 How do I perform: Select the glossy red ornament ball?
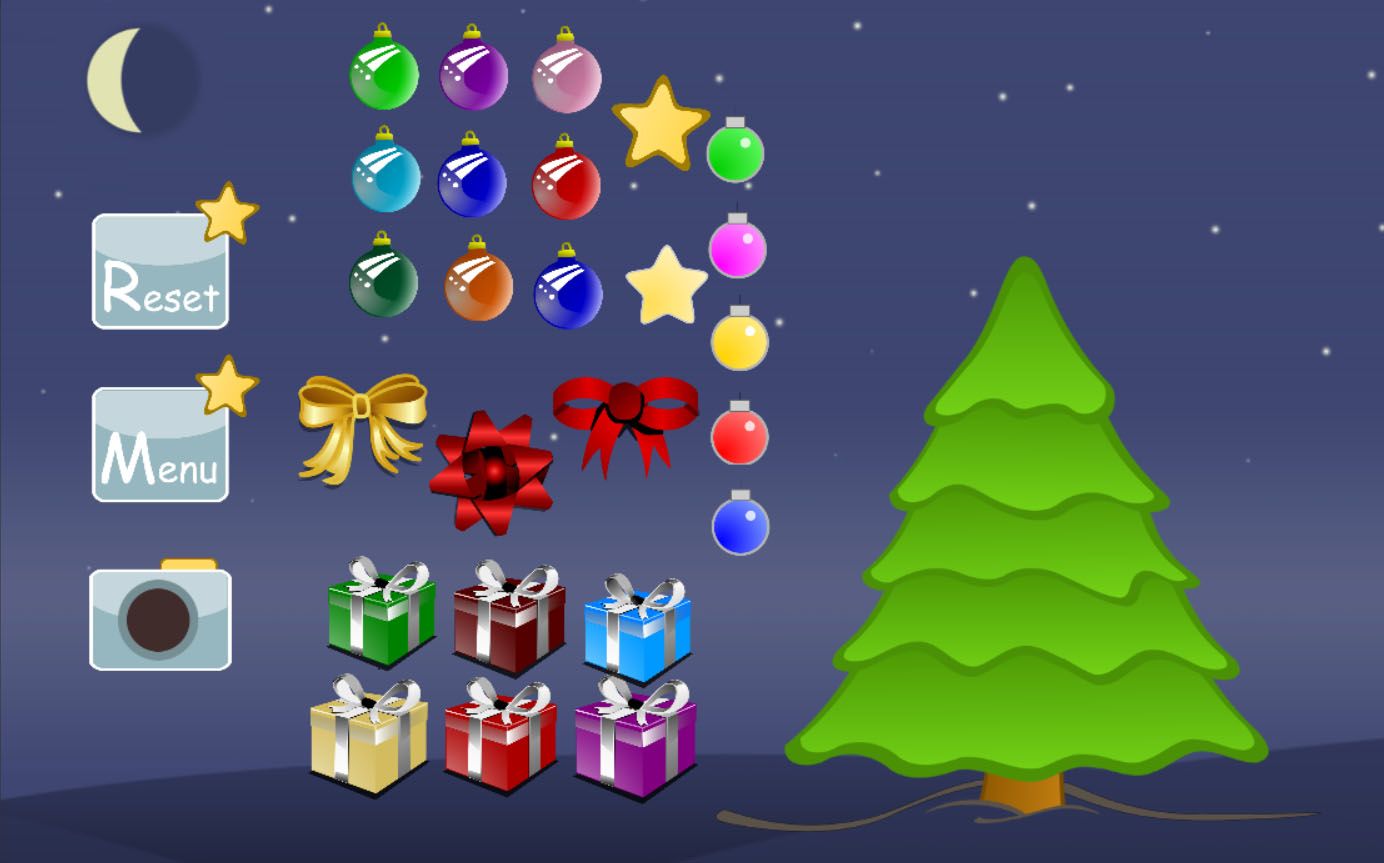pyautogui.click(x=566, y=184)
